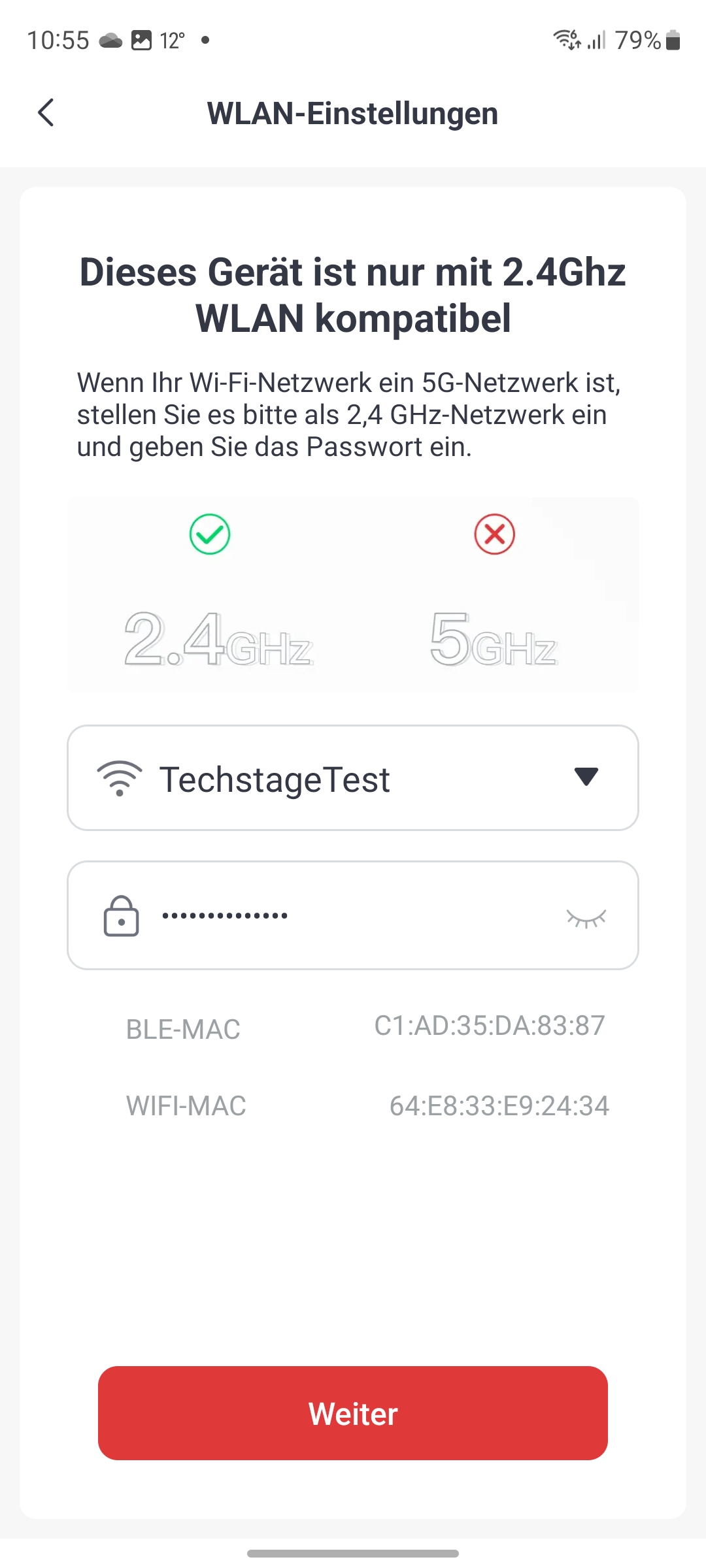Viewport: 706px width, 1568px height.
Task: Open the TechstageTest network dropdown
Action: point(586,777)
